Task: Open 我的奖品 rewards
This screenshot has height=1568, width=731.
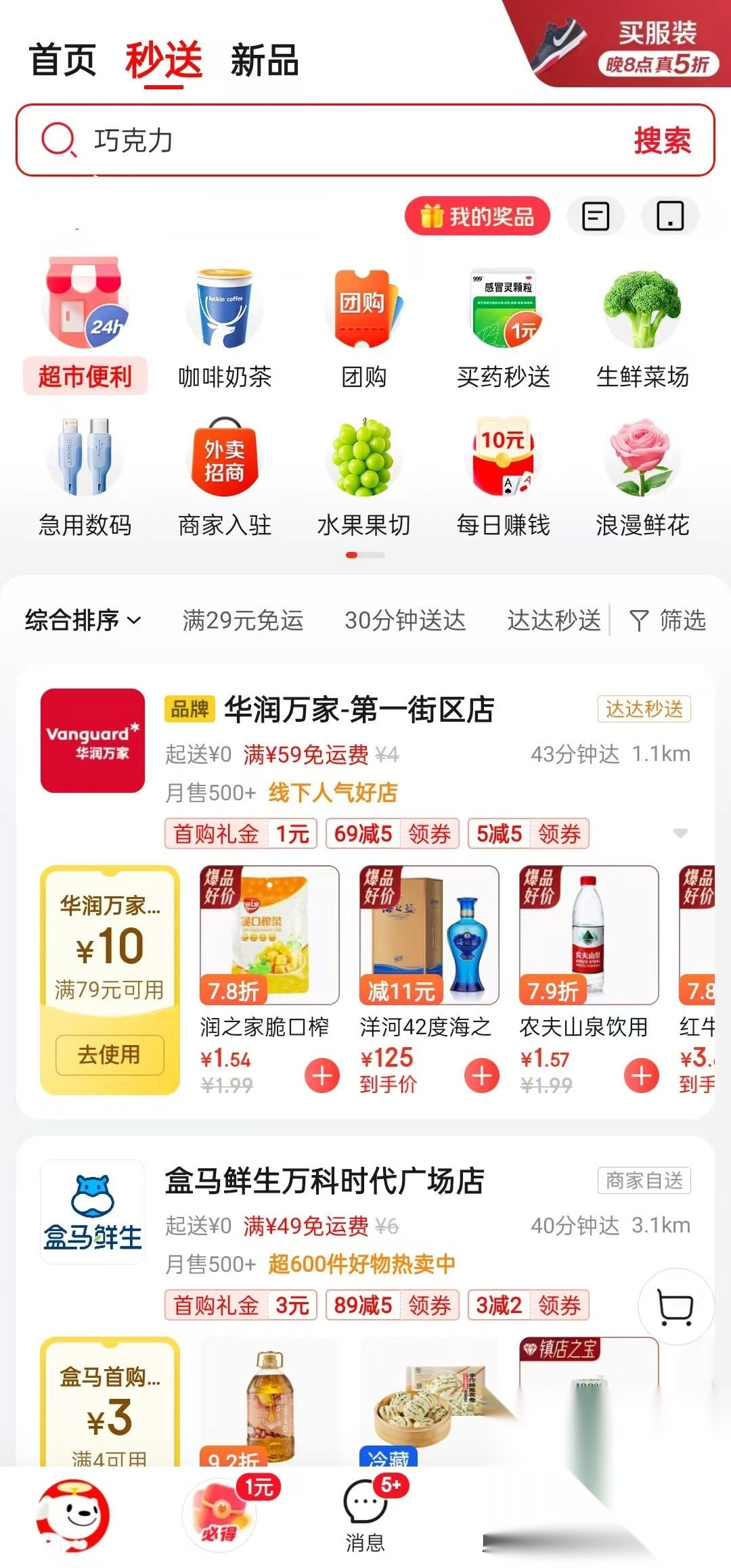Action: point(477,216)
